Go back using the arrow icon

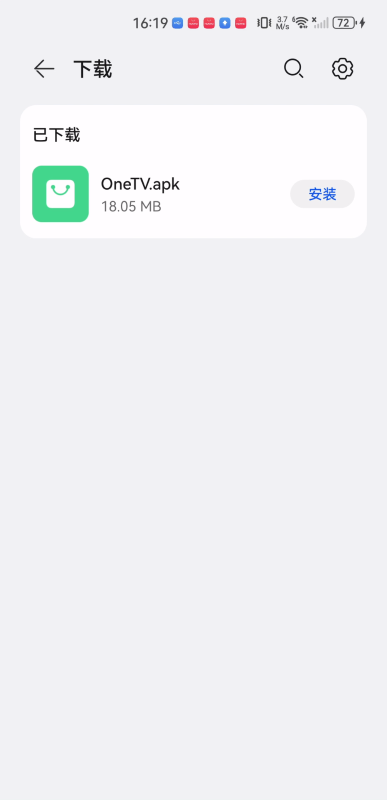(x=44, y=69)
